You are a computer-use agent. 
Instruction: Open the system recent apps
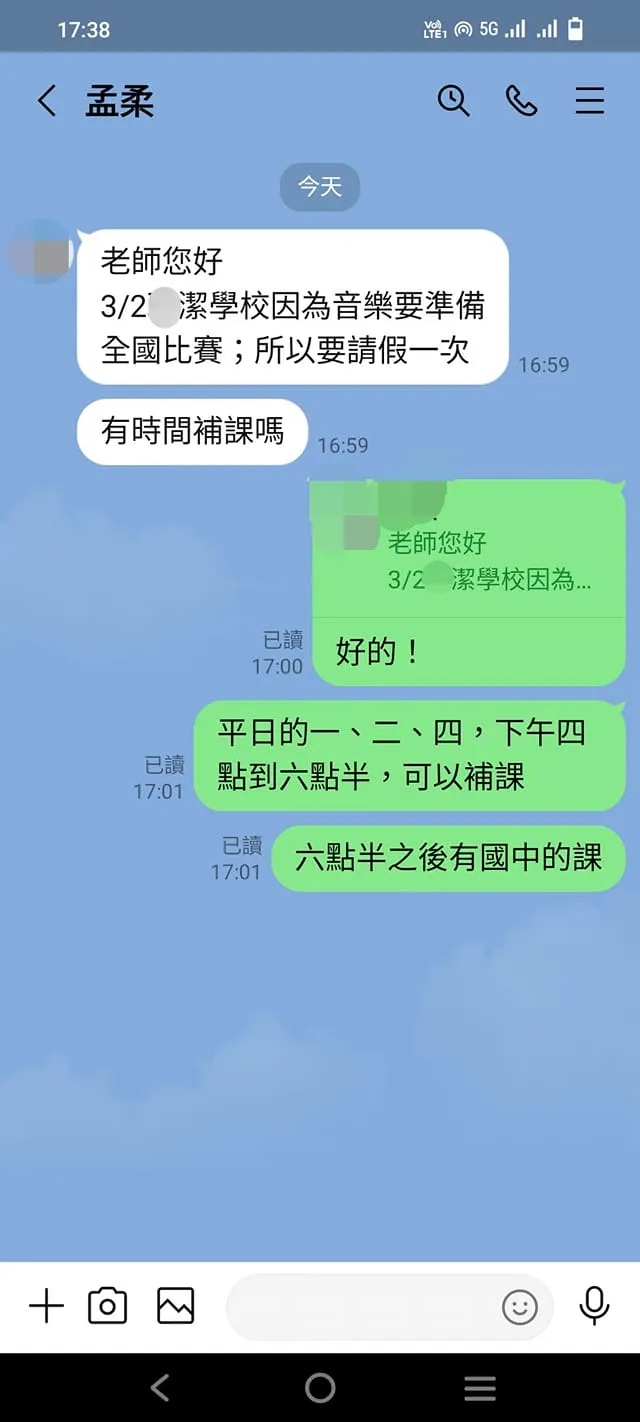click(x=480, y=1388)
